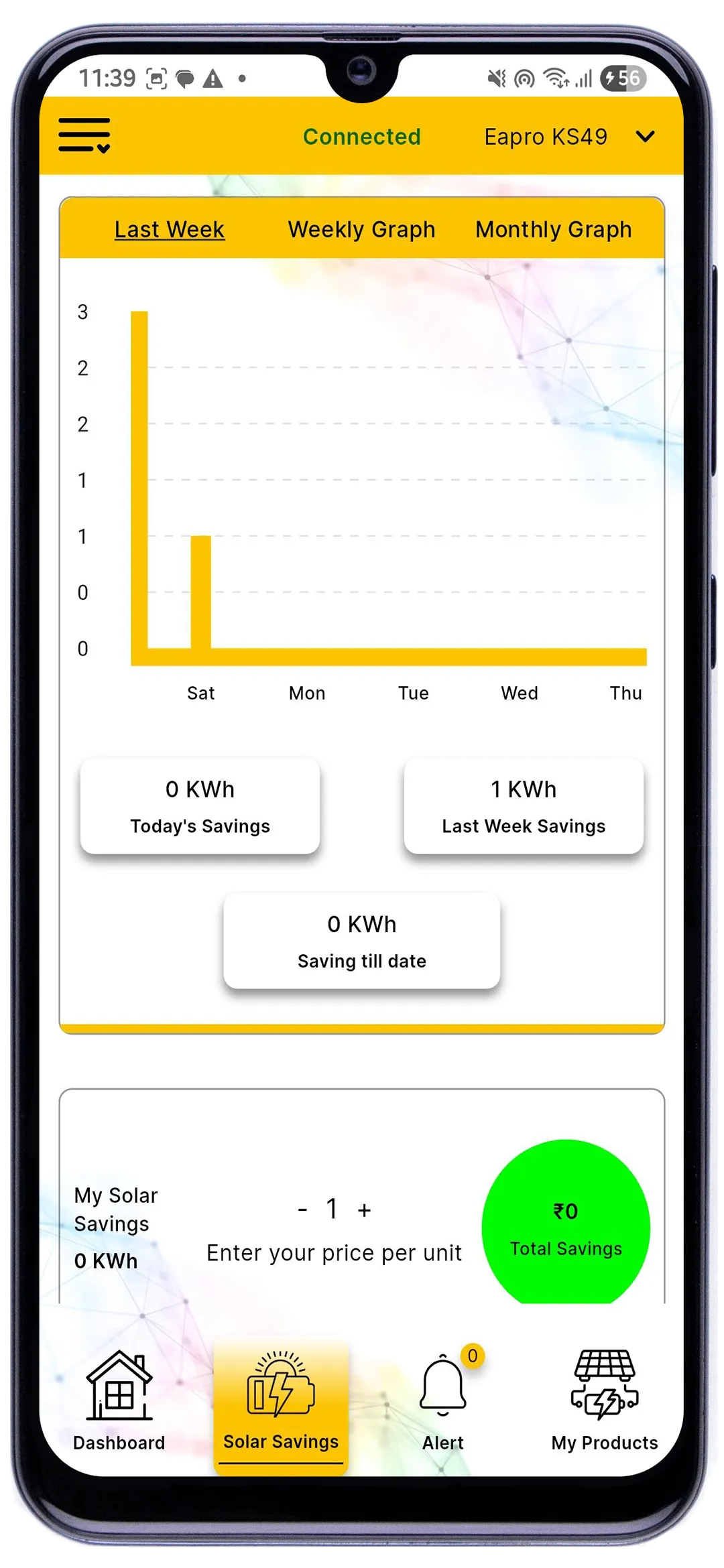Switch to the Monthly Graph tab

pyautogui.click(x=553, y=229)
